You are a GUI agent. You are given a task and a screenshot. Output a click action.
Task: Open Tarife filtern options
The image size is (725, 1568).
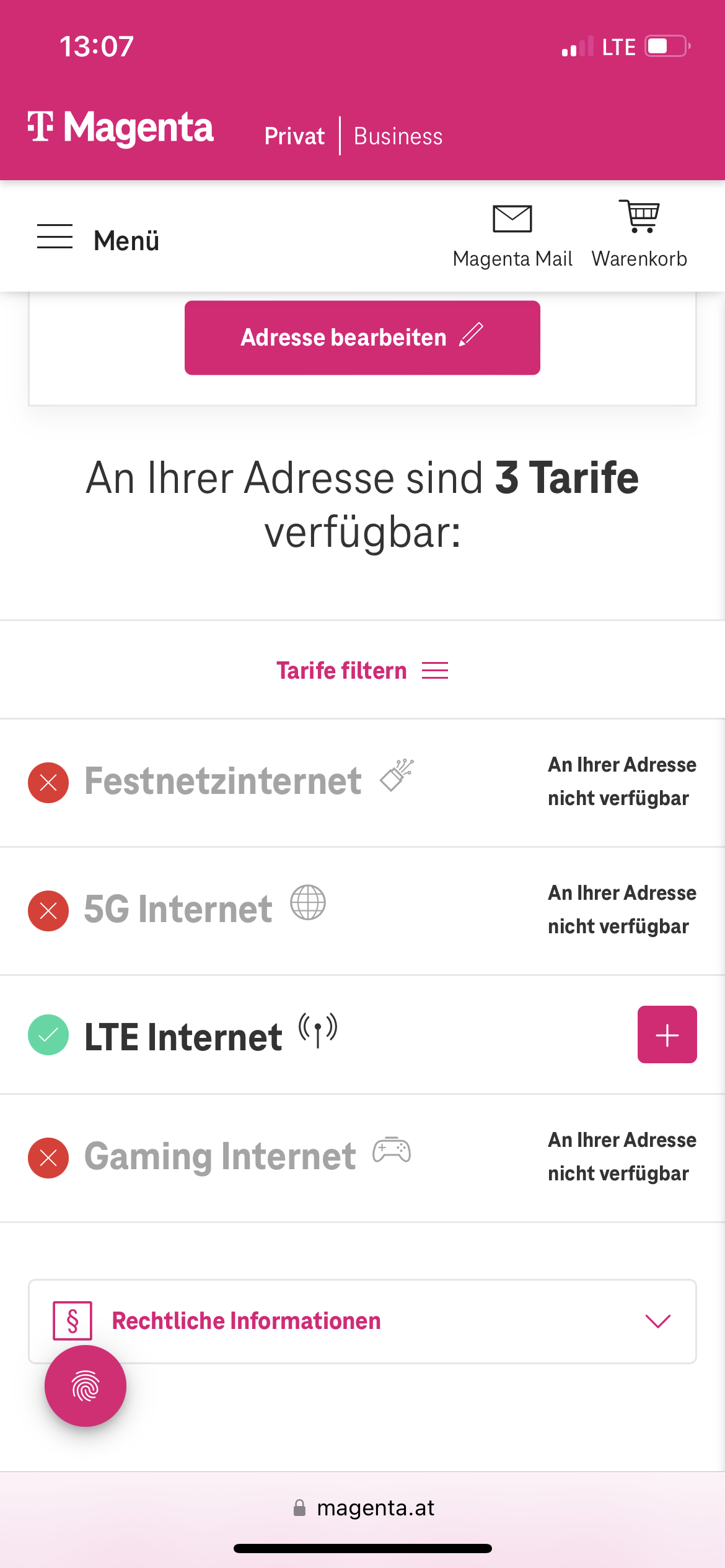[362, 671]
